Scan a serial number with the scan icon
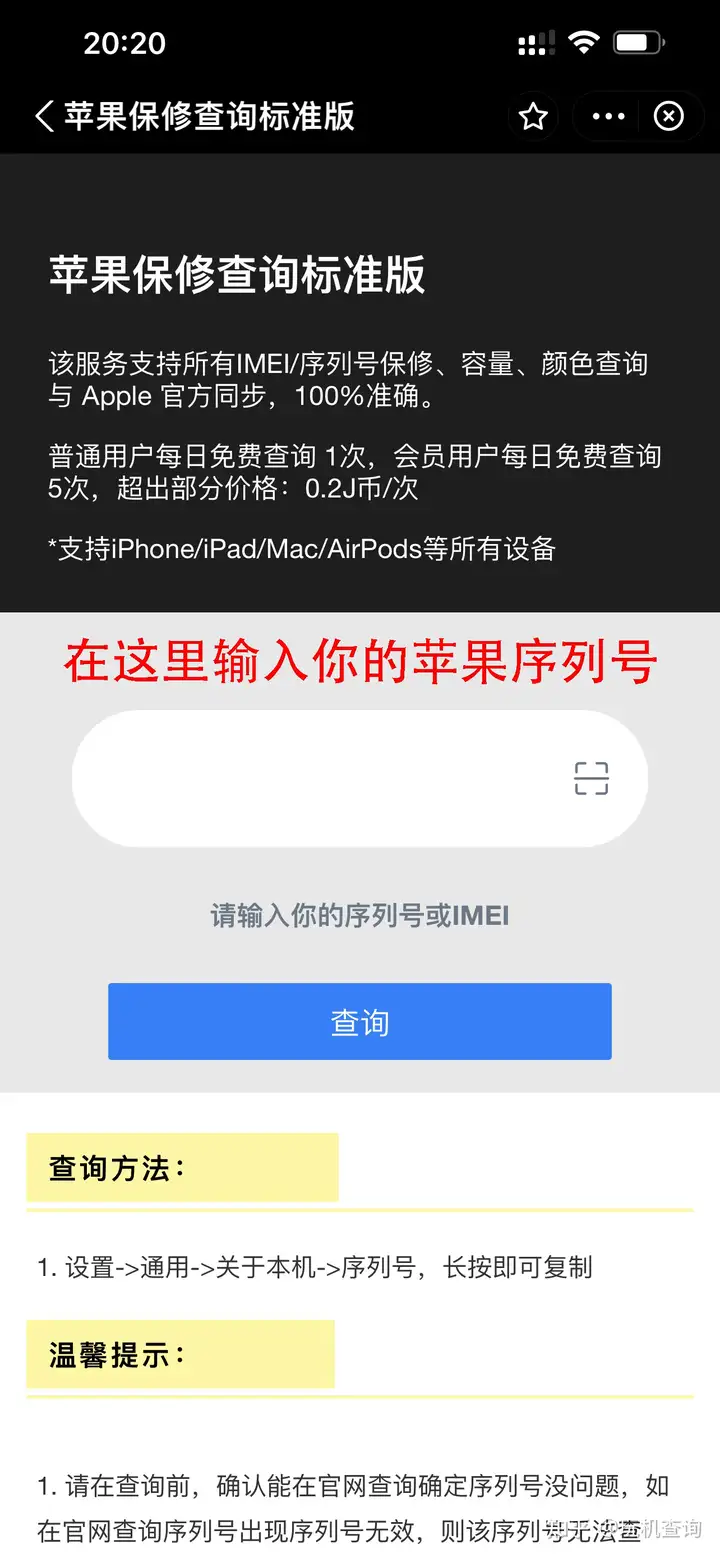Viewport: 720px width, 1558px height. [591, 778]
